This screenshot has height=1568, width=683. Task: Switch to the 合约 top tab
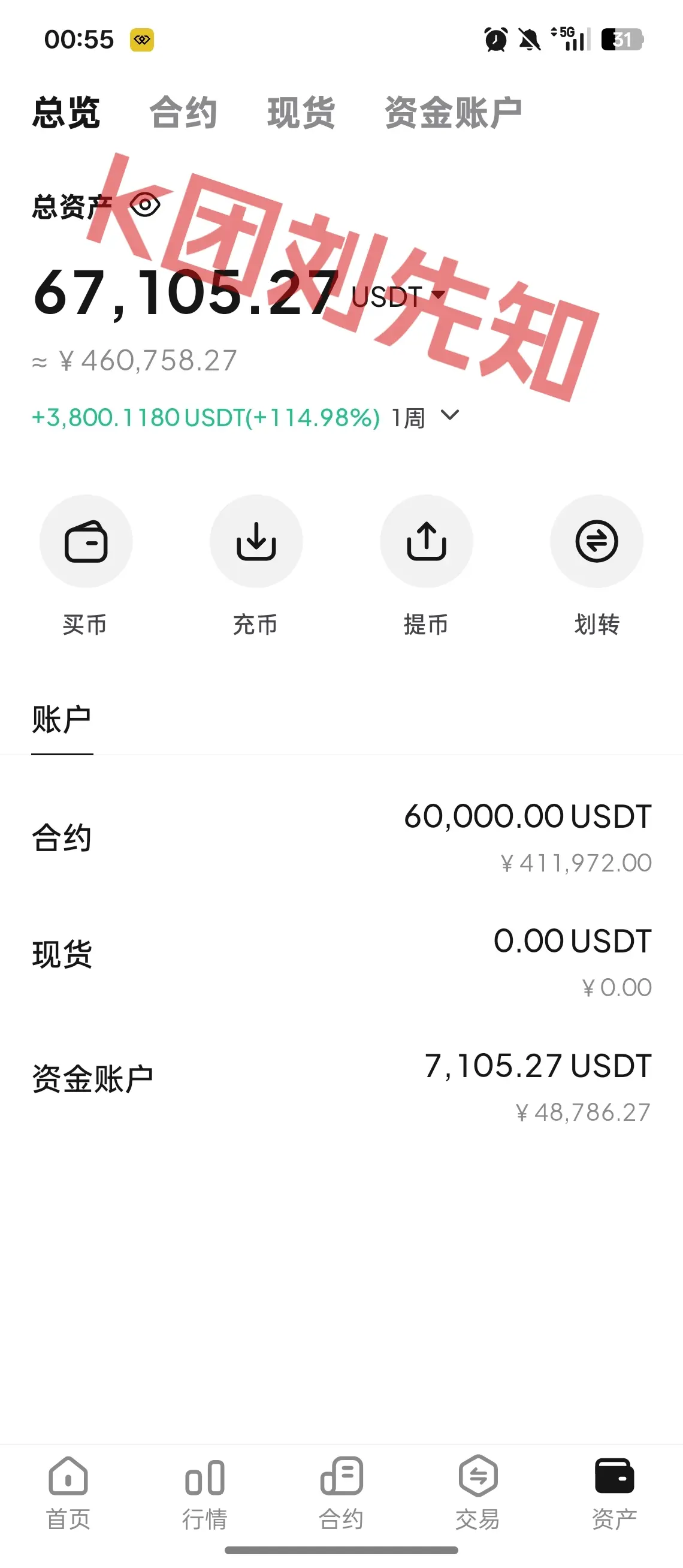pos(183,113)
